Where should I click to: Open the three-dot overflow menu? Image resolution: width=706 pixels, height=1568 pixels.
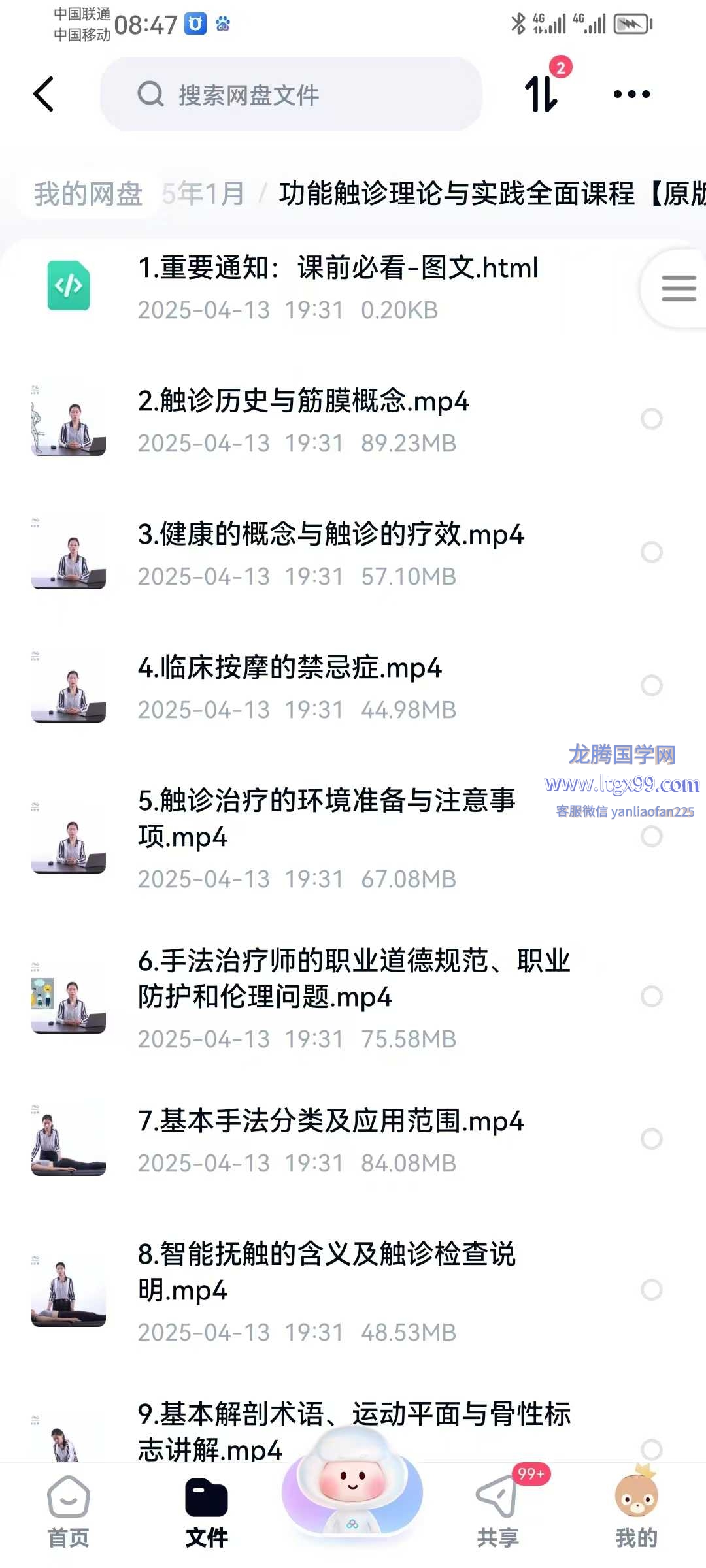click(x=631, y=95)
